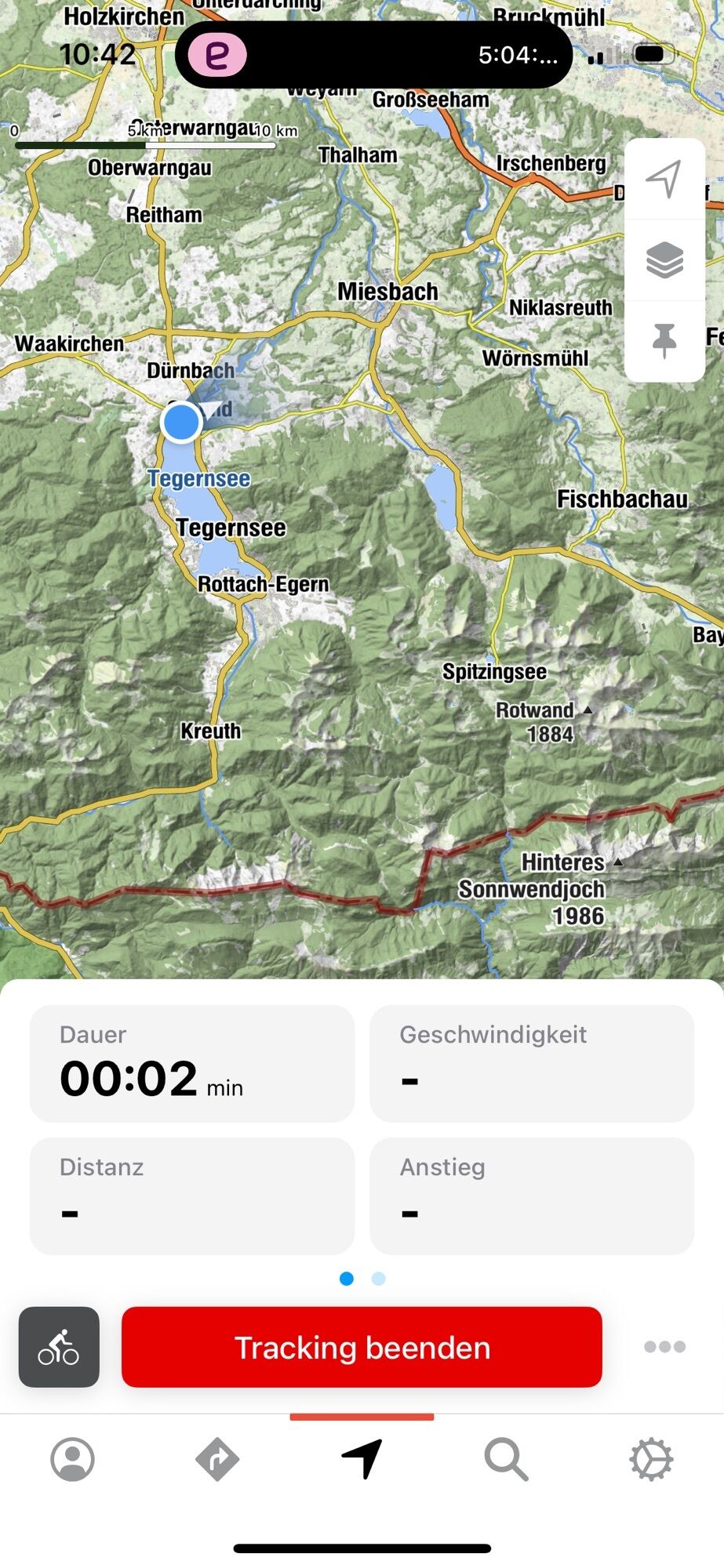Viewport: 724px width, 1568px height.
Task: Select the Distanz tile
Action: tap(192, 1196)
